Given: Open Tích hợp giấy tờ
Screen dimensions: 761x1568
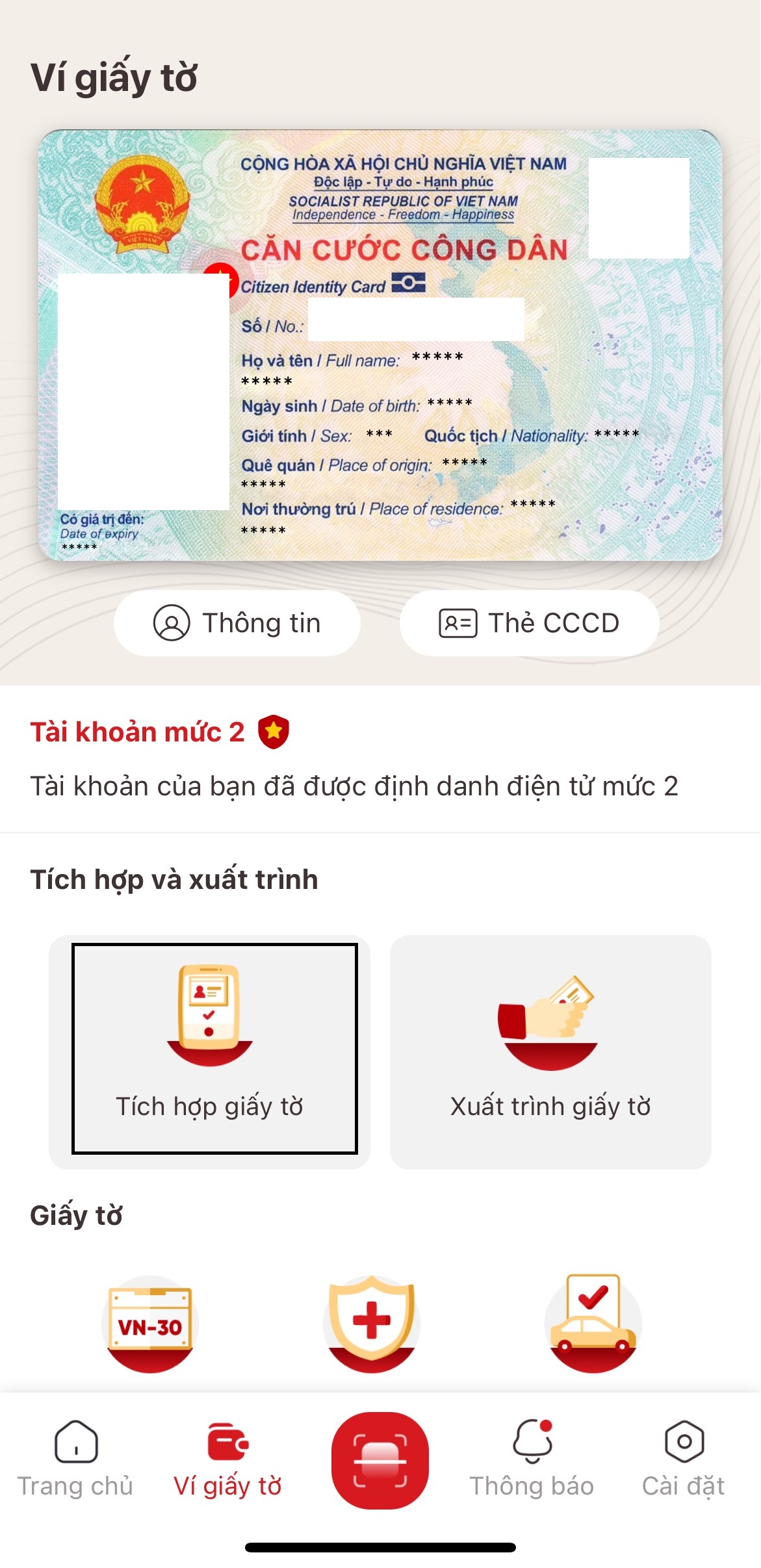Looking at the screenshot, I should [209, 1052].
